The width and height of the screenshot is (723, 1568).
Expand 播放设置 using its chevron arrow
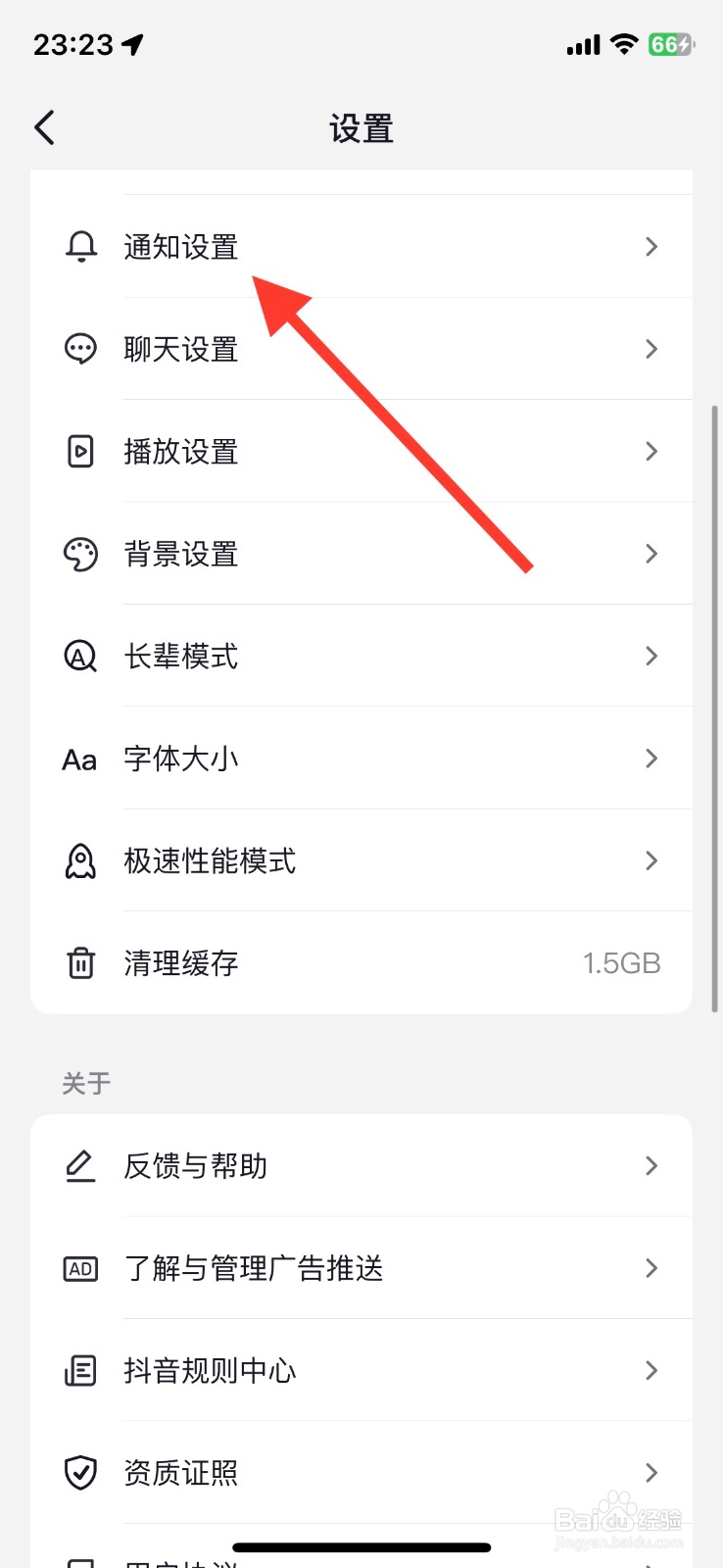(x=651, y=451)
